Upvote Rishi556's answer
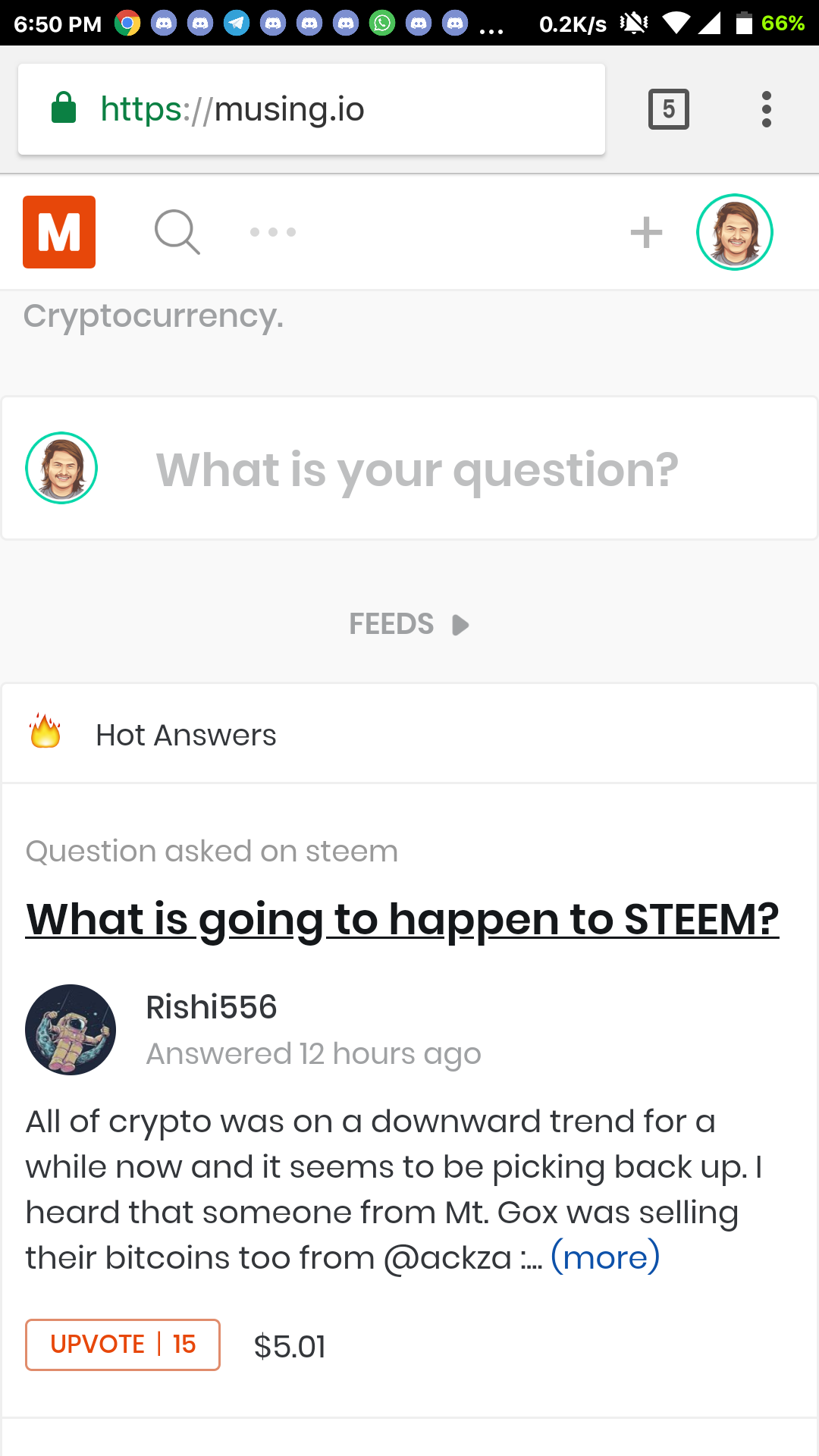819x1456 pixels. [x=123, y=1345]
